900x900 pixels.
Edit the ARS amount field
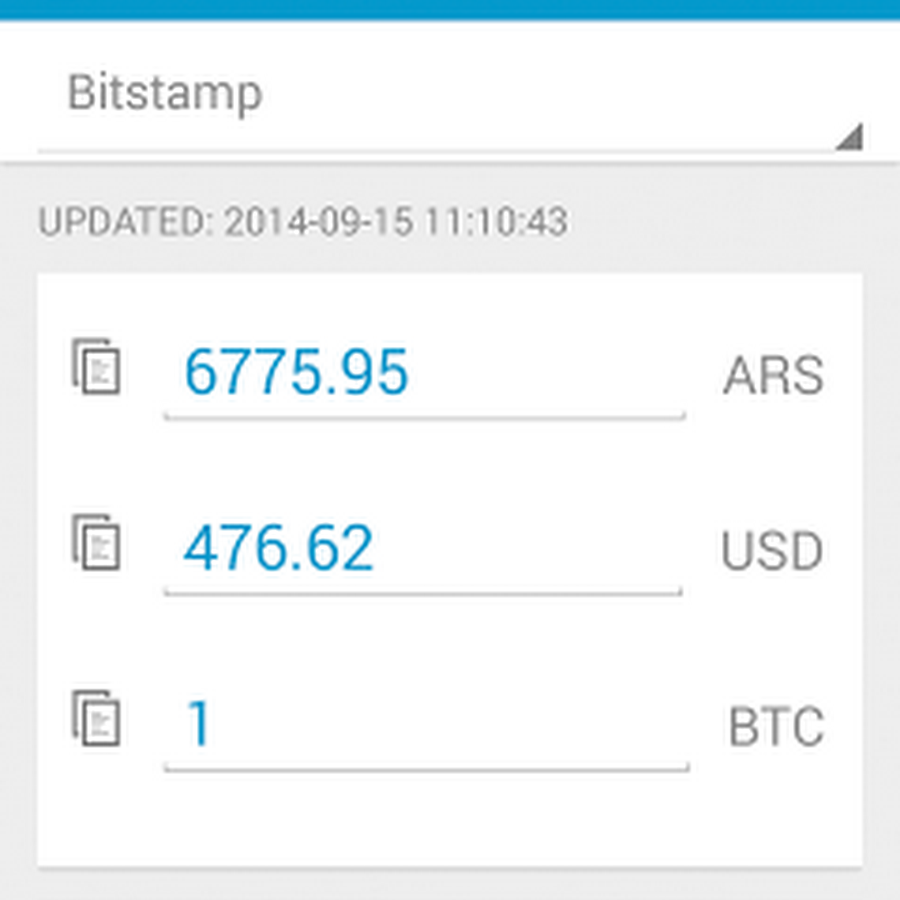424,373
